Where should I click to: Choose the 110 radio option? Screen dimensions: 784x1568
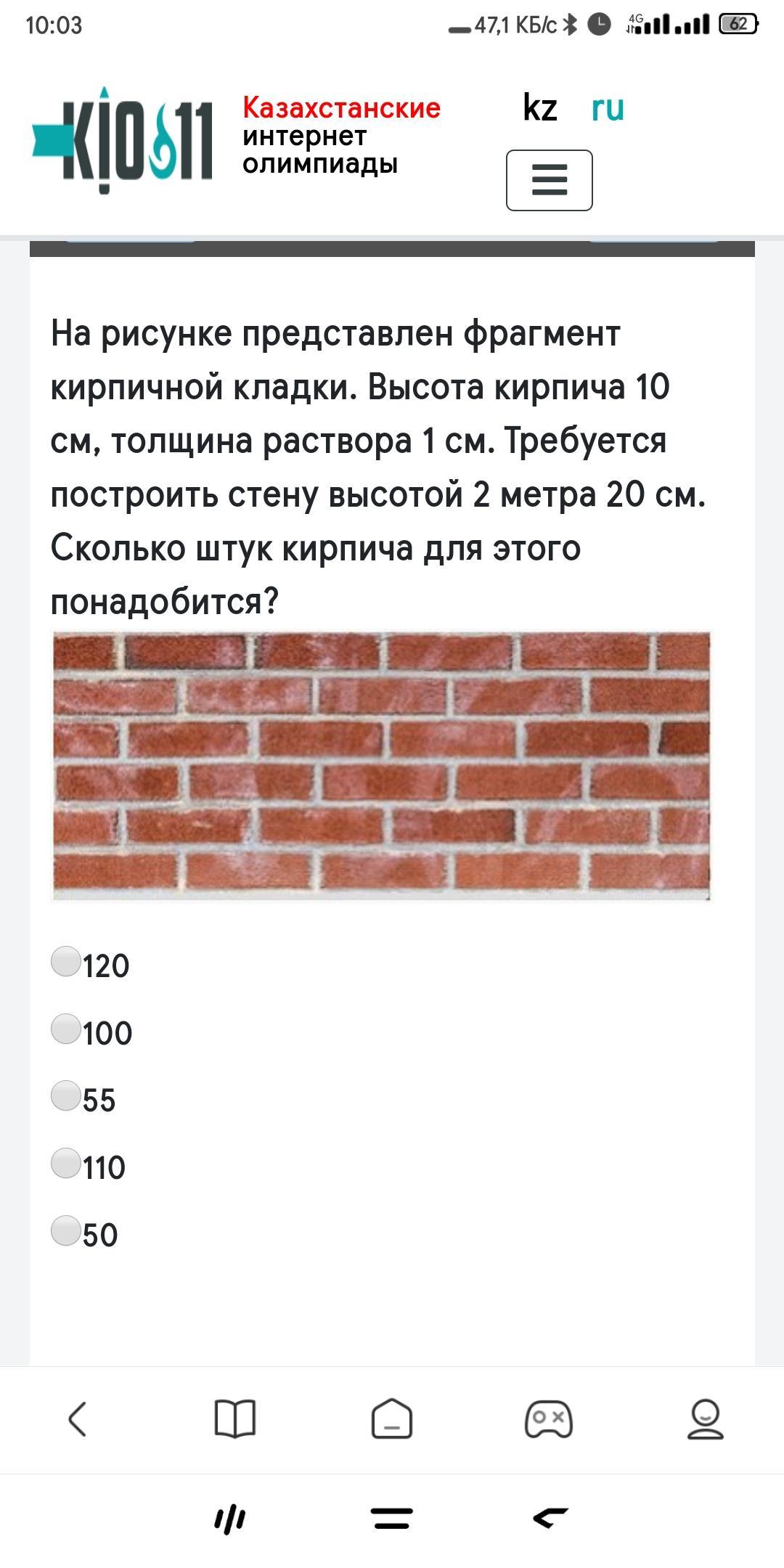(65, 1163)
